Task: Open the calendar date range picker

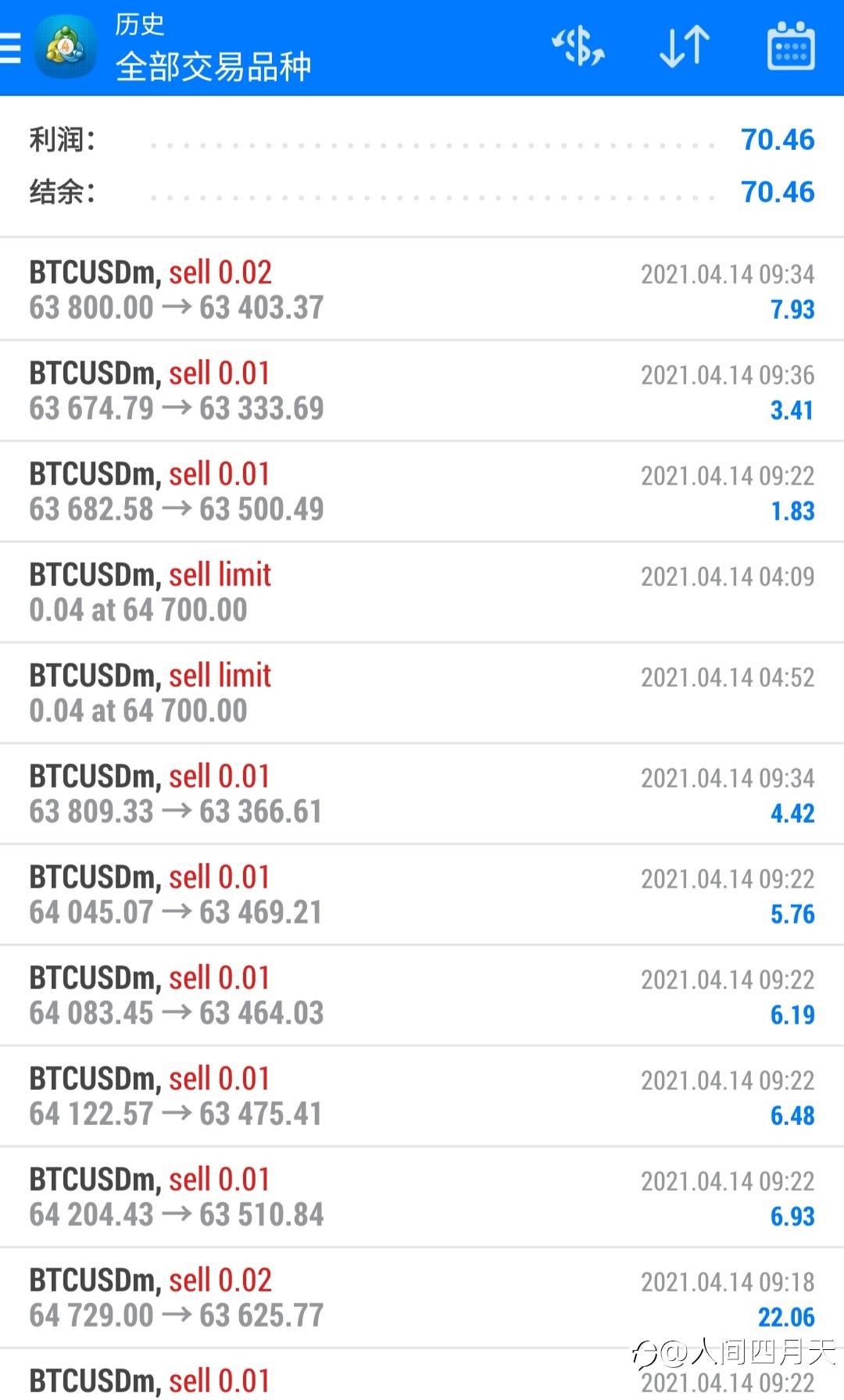Action: (791, 47)
